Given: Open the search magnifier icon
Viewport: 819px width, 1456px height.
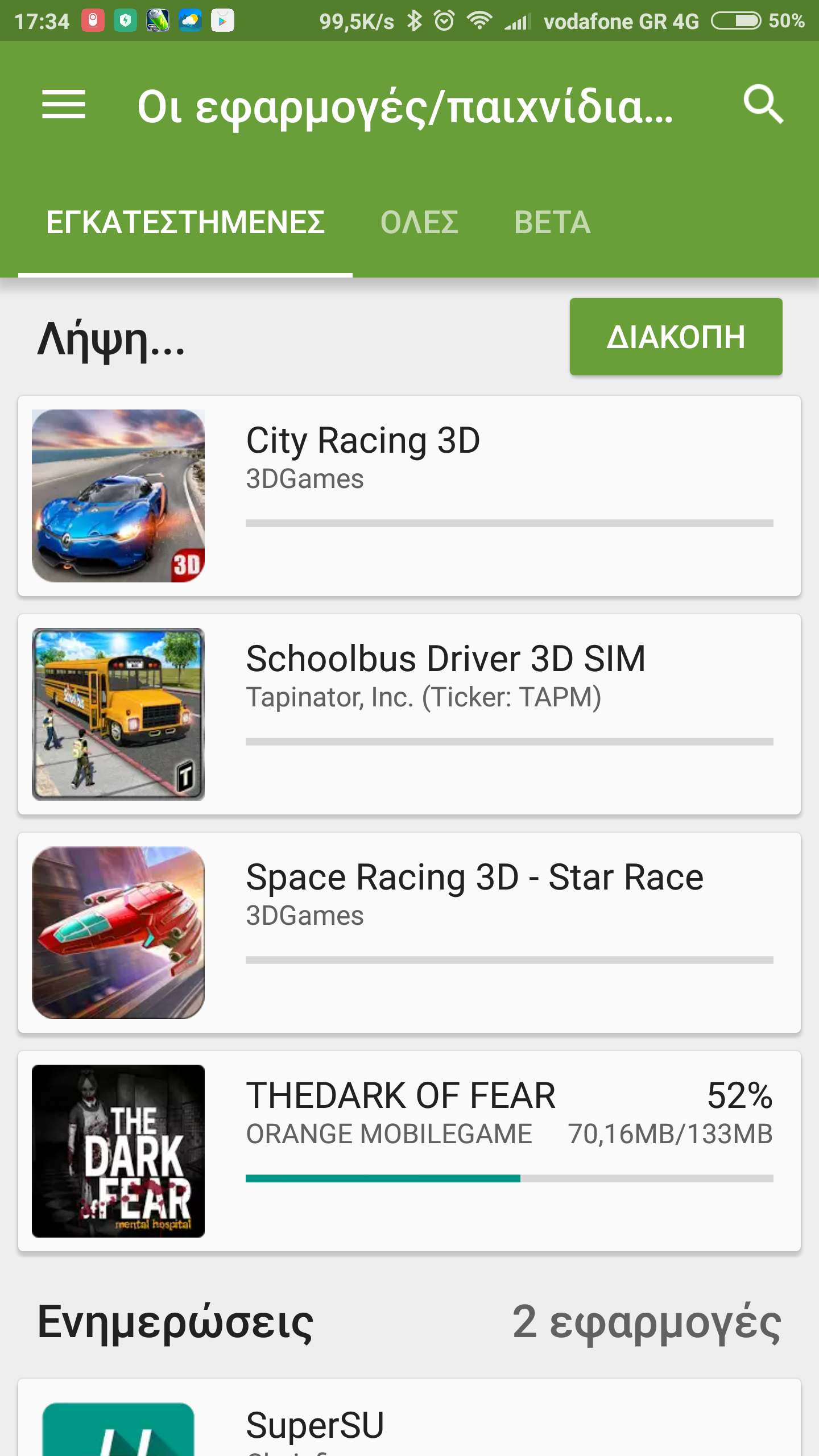Looking at the screenshot, I should click(763, 105).
